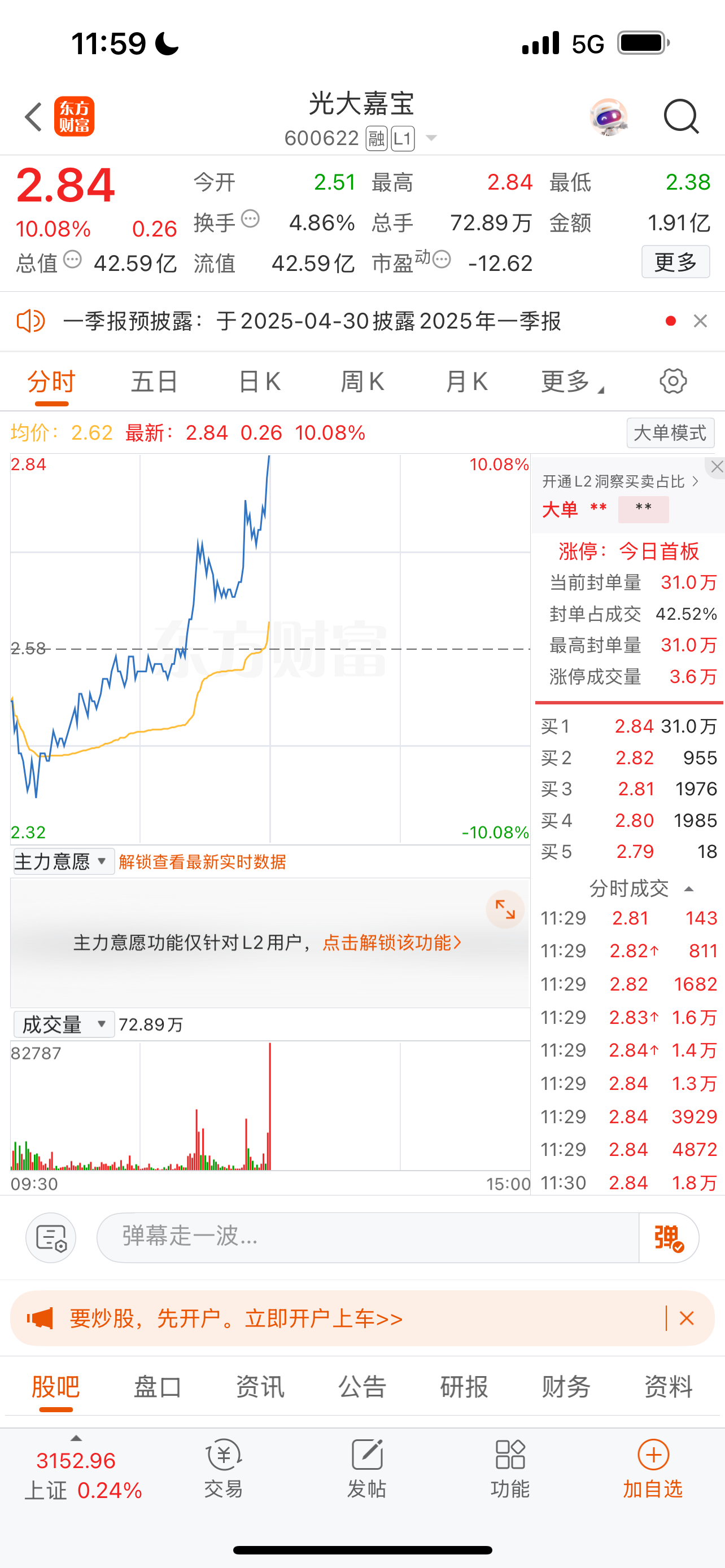Go back using the arrow icon

(x=33, y=117)
